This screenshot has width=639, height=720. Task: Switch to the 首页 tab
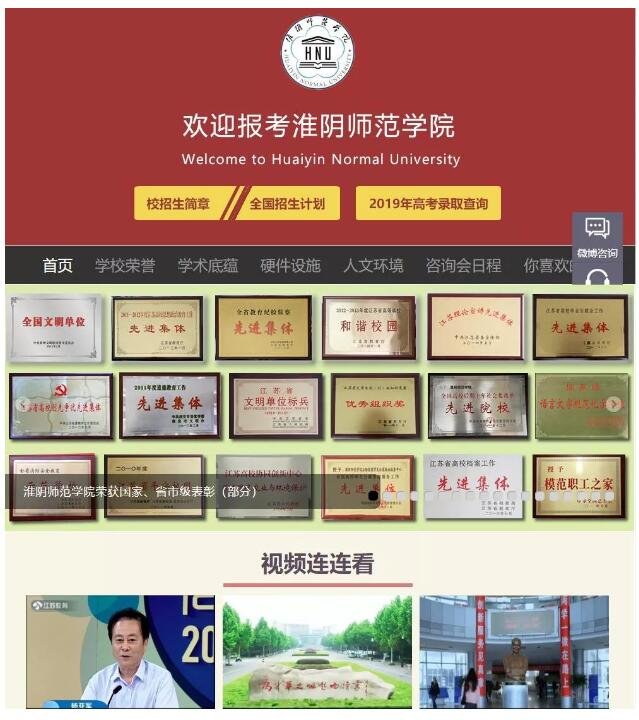click(x=57, y=265)
